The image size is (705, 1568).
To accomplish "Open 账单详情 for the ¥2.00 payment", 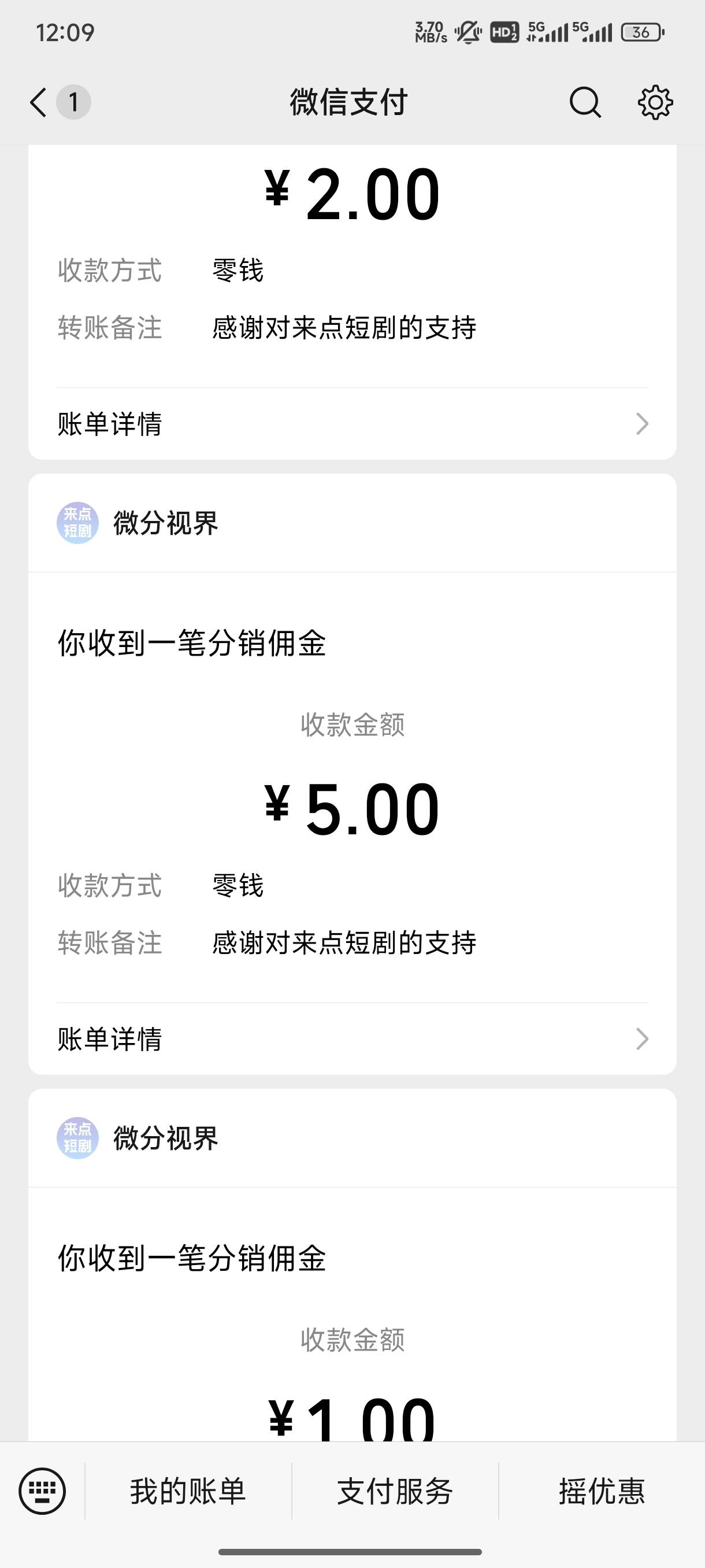I will [x=352, y=424].
